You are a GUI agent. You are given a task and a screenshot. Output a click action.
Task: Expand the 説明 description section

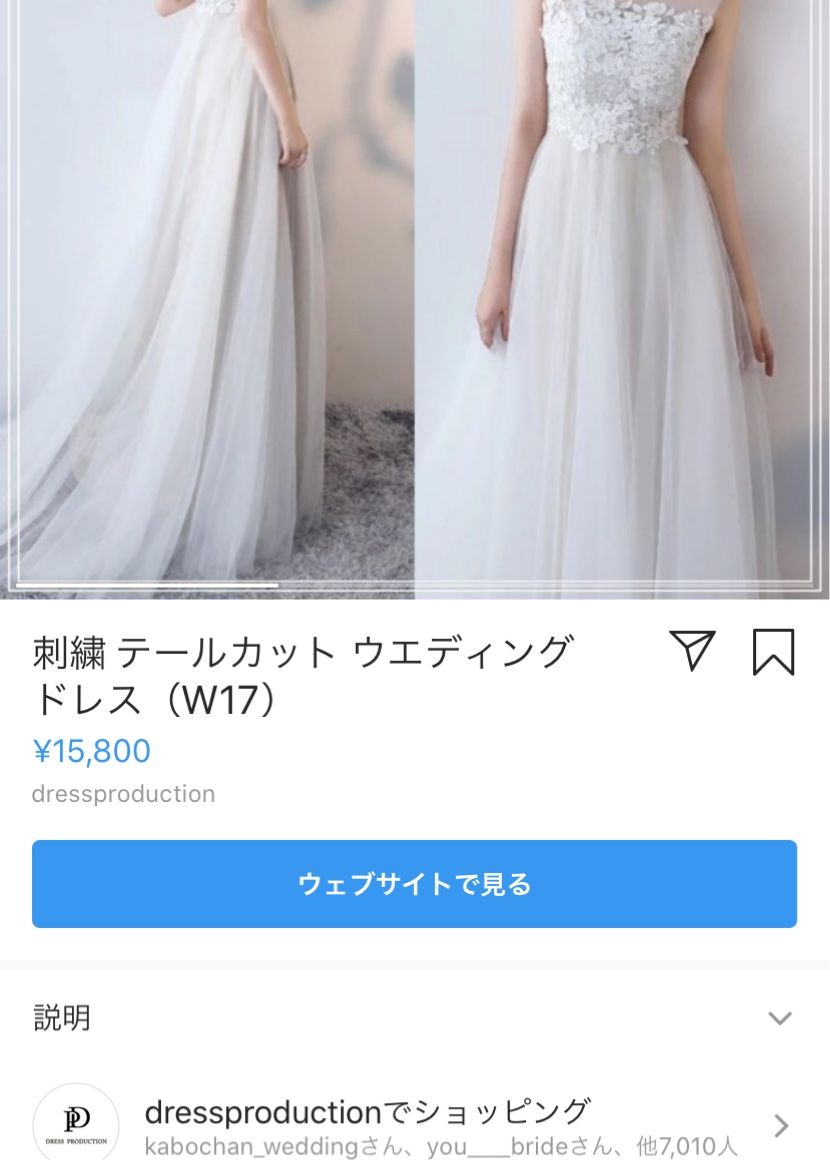pyautogui.click(x=779, y=1018)
